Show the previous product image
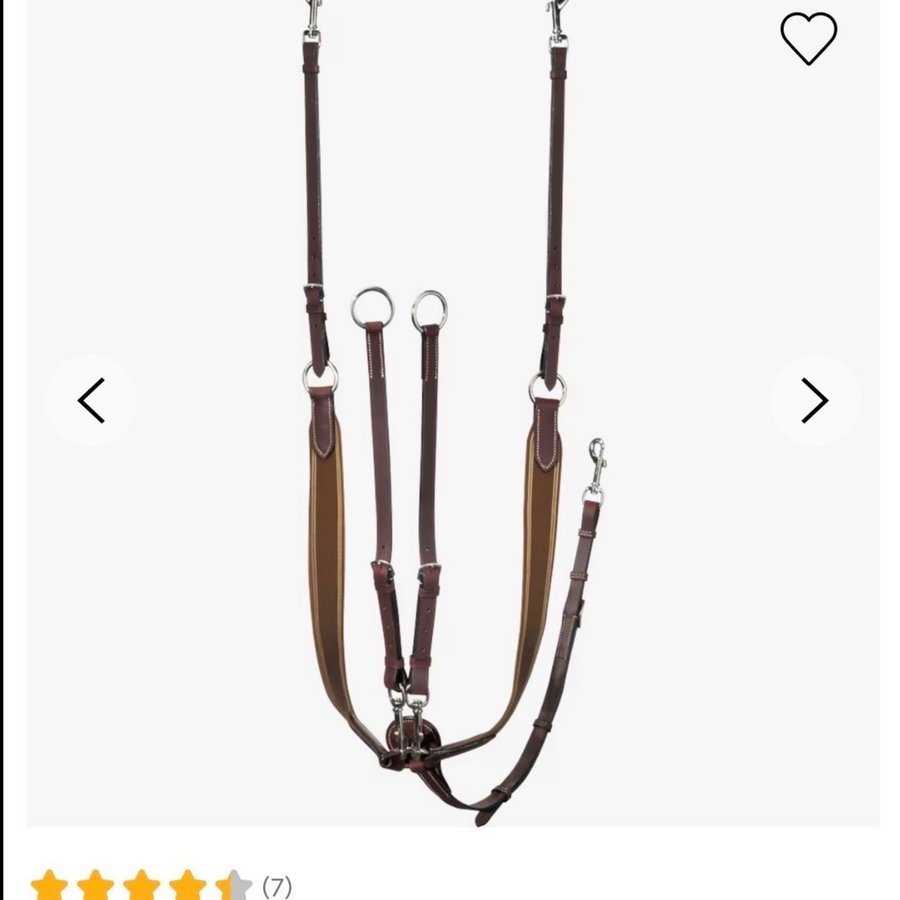900x900 pixels. coord(91,401)
